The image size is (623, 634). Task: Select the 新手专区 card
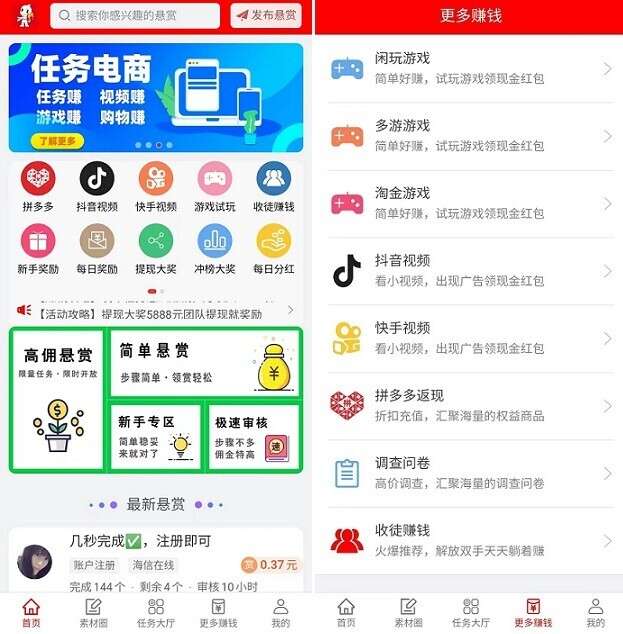(155, 436)
